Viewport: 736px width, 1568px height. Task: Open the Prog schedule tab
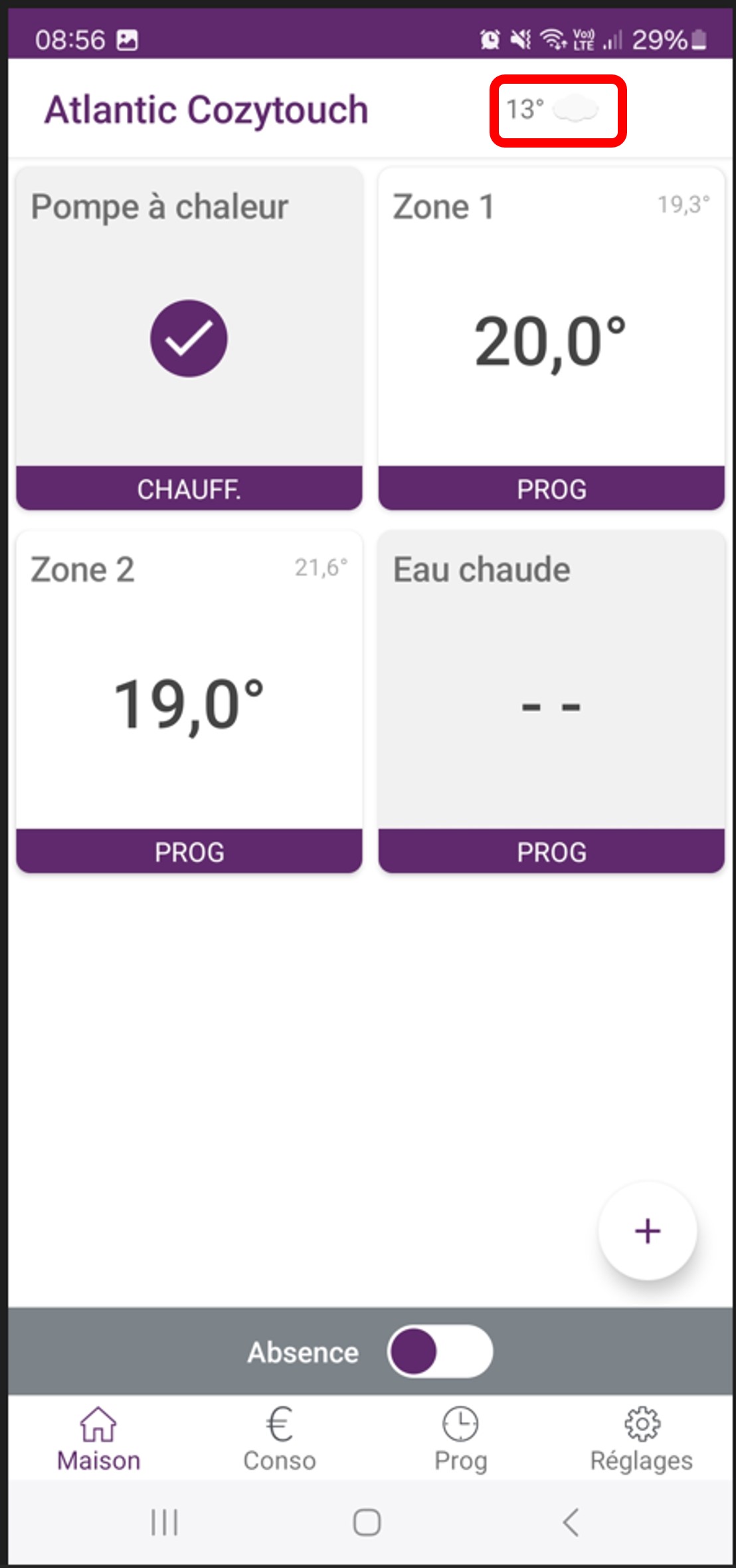[x=460, y=1440]
